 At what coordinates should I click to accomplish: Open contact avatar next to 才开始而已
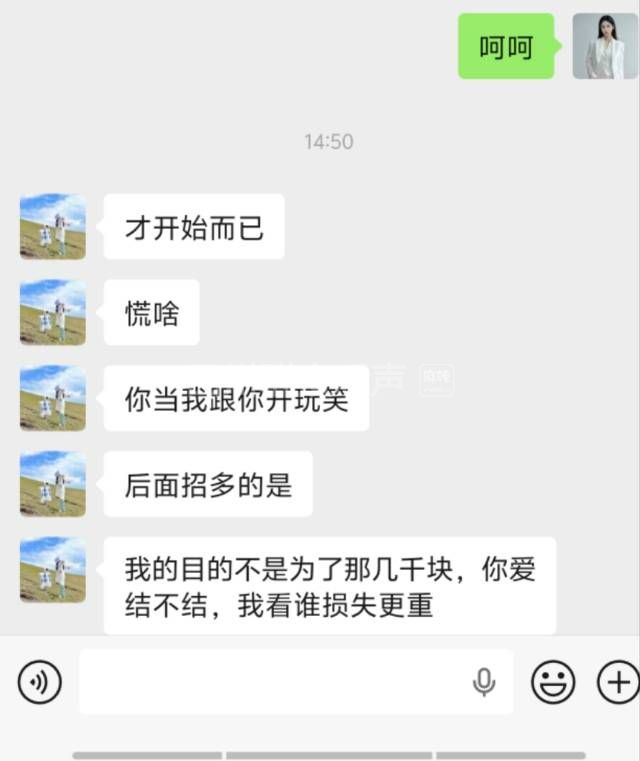coord(53,227)
